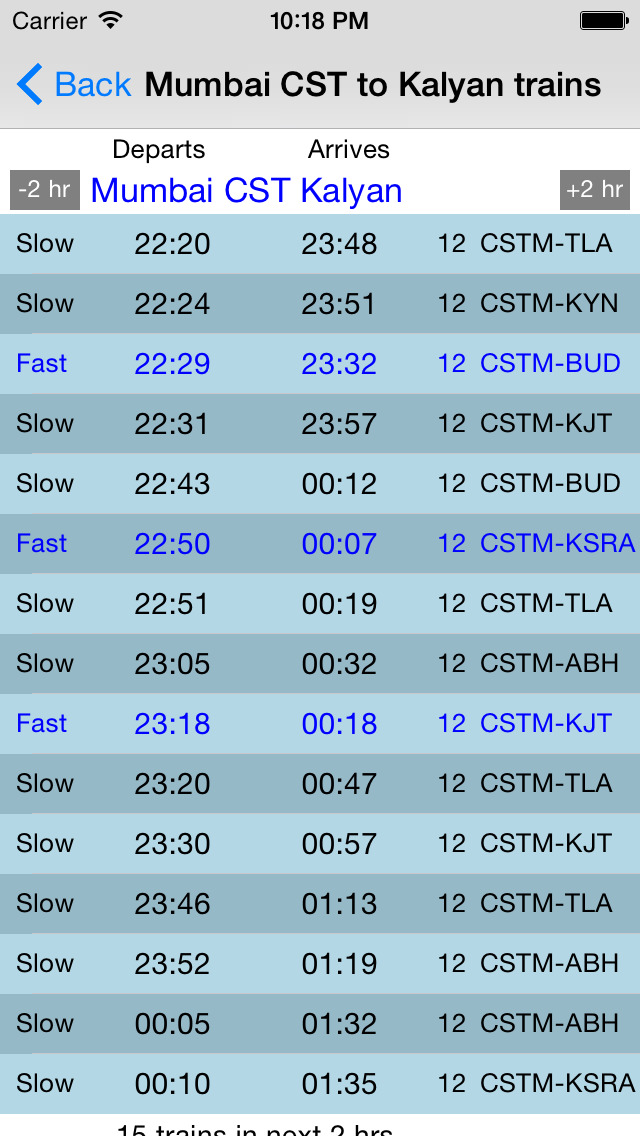Select the 22:24 CSTM-KYN slow train
This screenshot has width=640, height=1136.
pyautogui.click(x=320, y=304)
